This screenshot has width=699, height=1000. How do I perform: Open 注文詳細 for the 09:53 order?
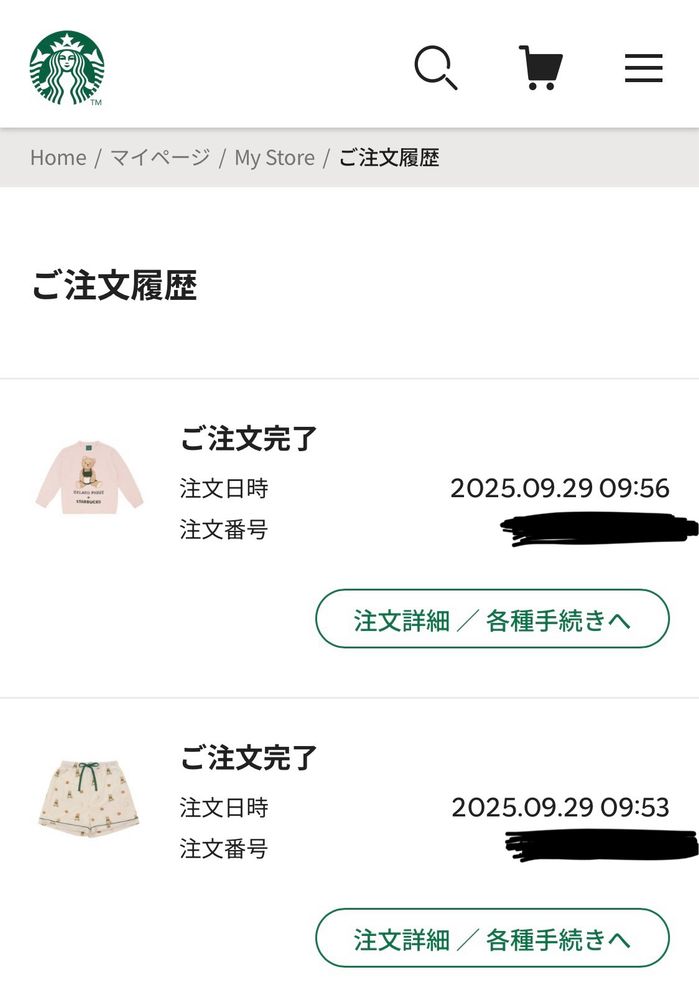tap(492, 938)
